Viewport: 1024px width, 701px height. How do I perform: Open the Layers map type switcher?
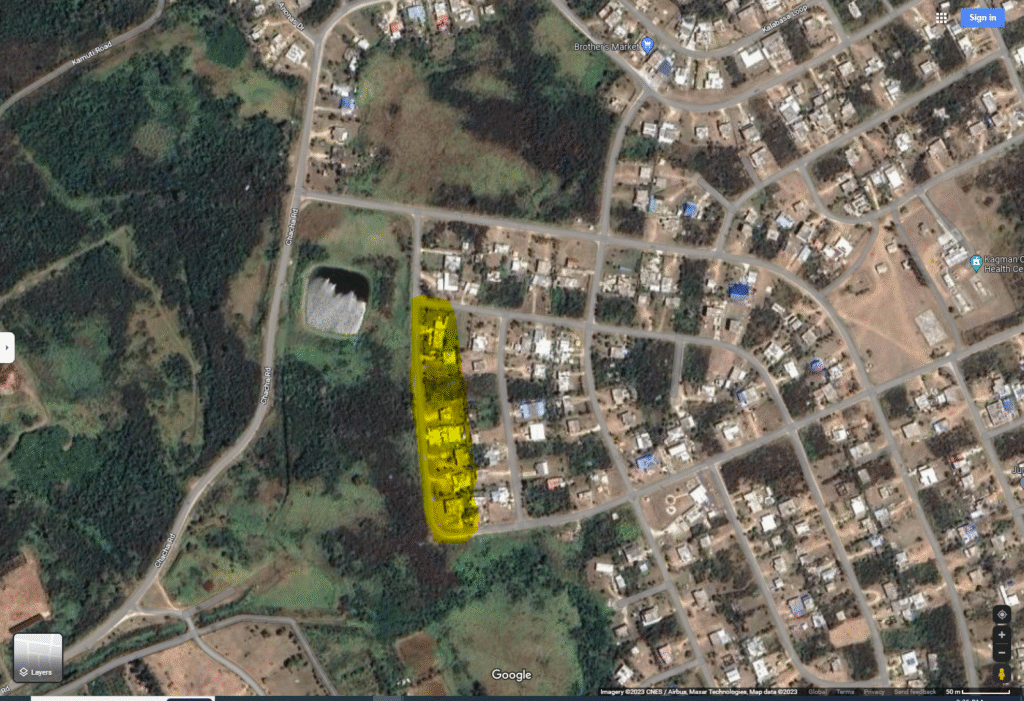tap(38, 657)
